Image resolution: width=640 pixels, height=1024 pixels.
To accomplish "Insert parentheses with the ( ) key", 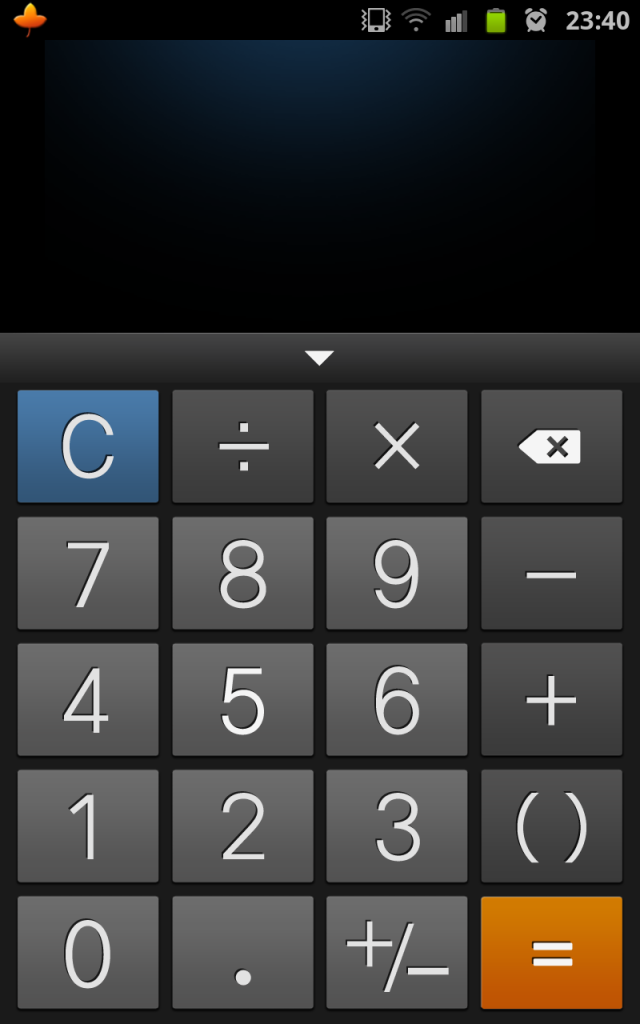I will [551, 826].
